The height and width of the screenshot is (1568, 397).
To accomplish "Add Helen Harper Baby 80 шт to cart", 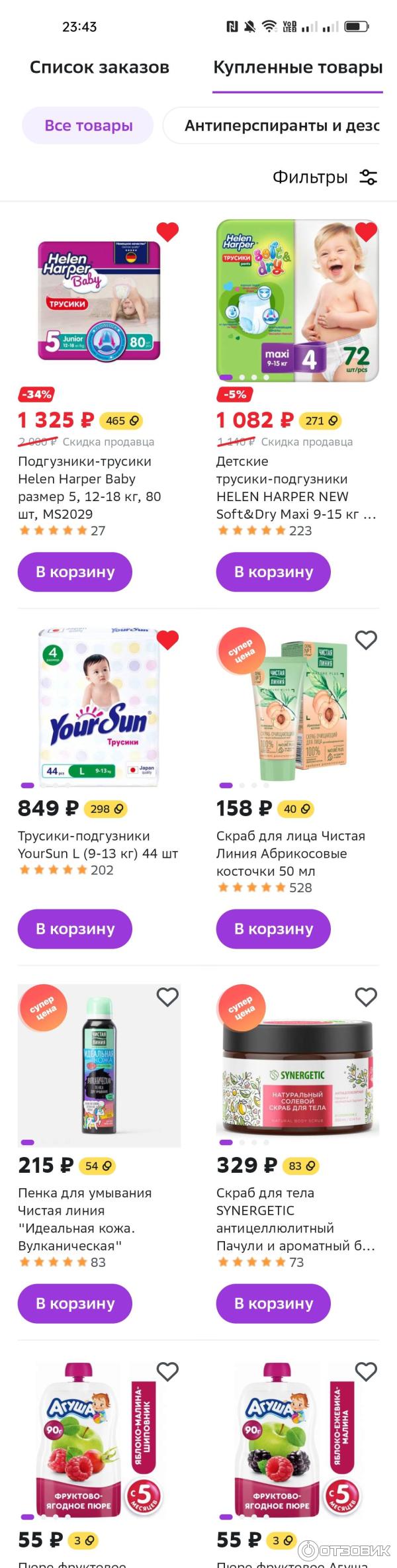I will pos(75,572).
